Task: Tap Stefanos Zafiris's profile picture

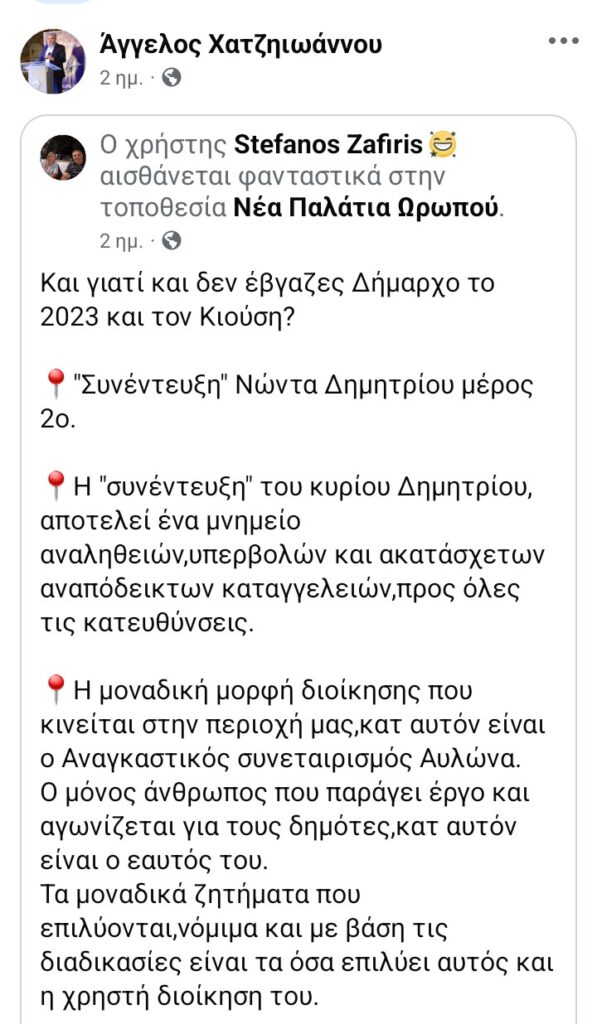Action: pos(63,157)
